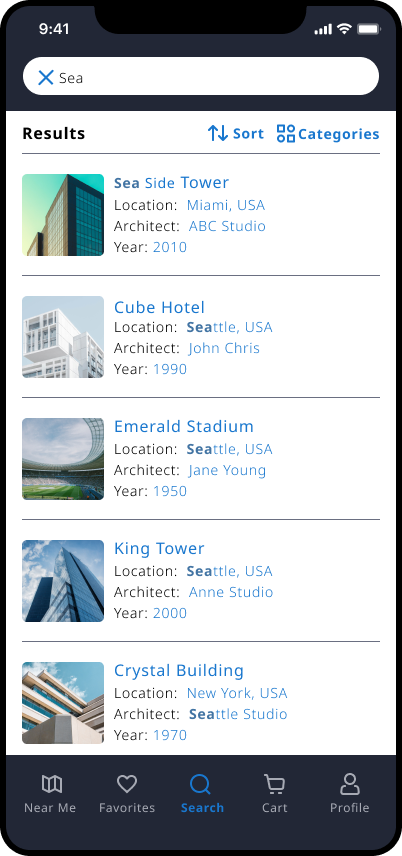Open the Sort options
Screen dimensions: 402x856
click(x=235, y=133)
